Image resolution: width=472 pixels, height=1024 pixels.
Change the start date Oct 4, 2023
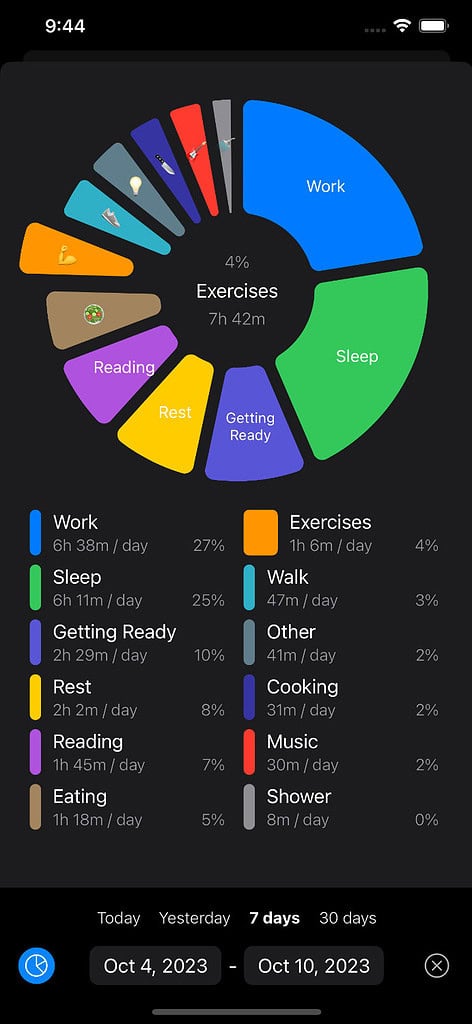coord(155,965)
